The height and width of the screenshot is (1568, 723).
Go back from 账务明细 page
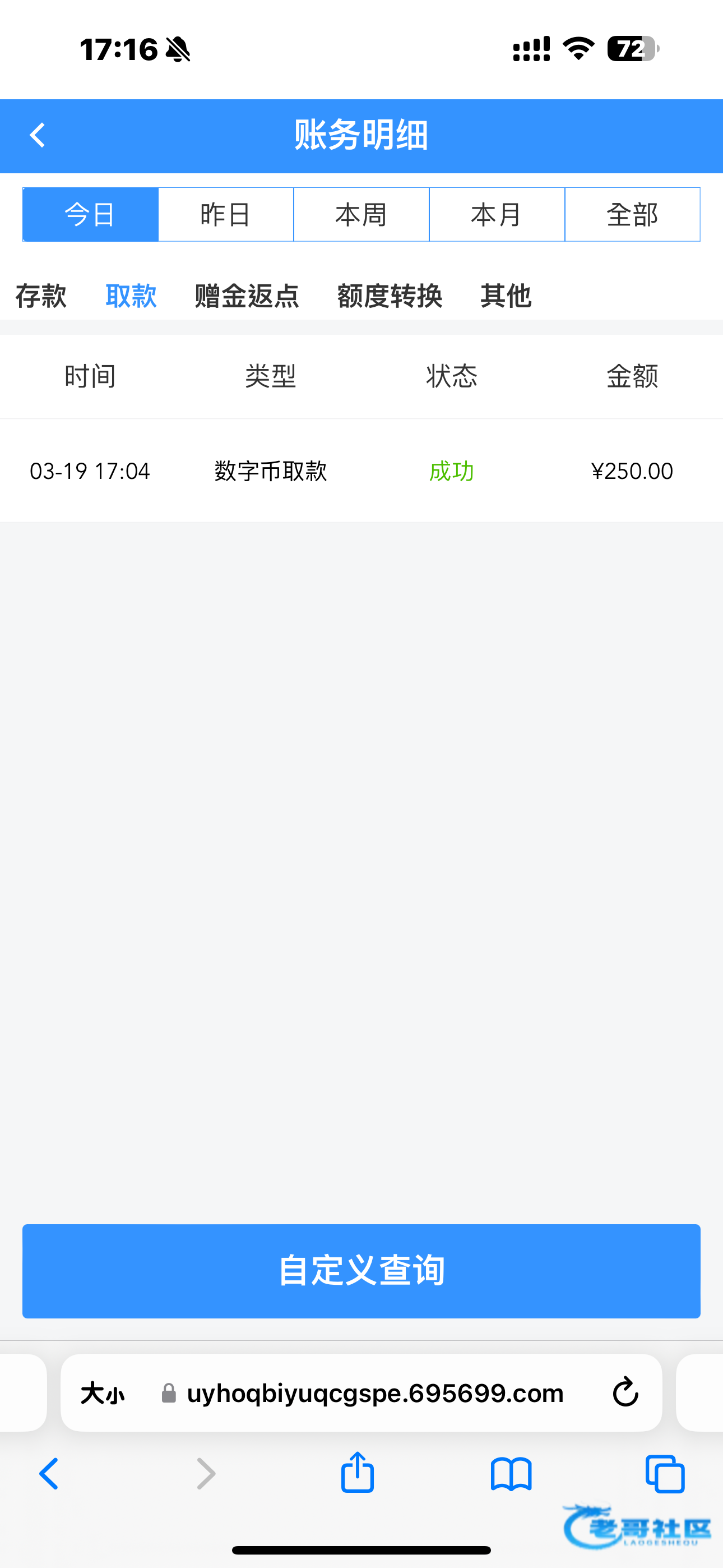[38, 135]
